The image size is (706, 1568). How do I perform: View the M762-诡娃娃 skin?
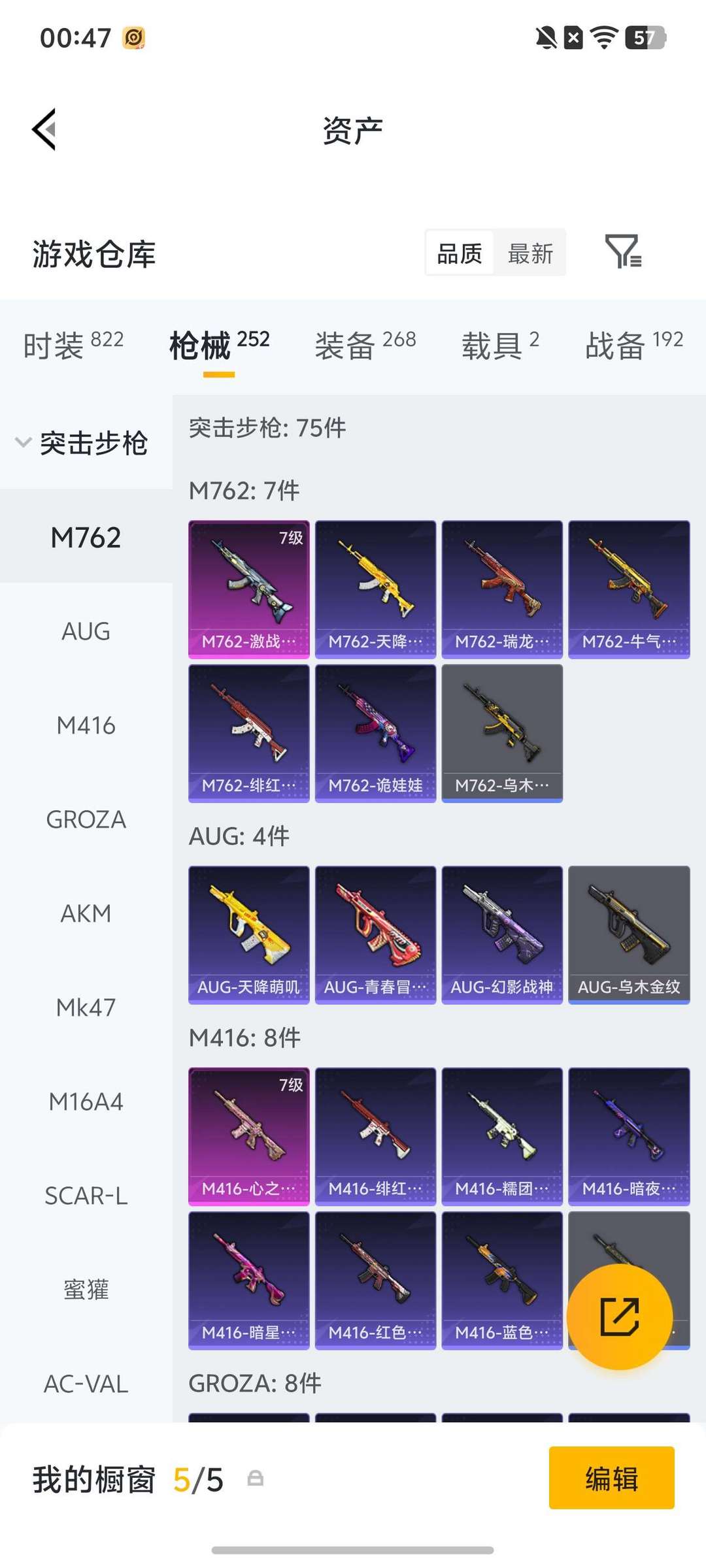[375, 733]
